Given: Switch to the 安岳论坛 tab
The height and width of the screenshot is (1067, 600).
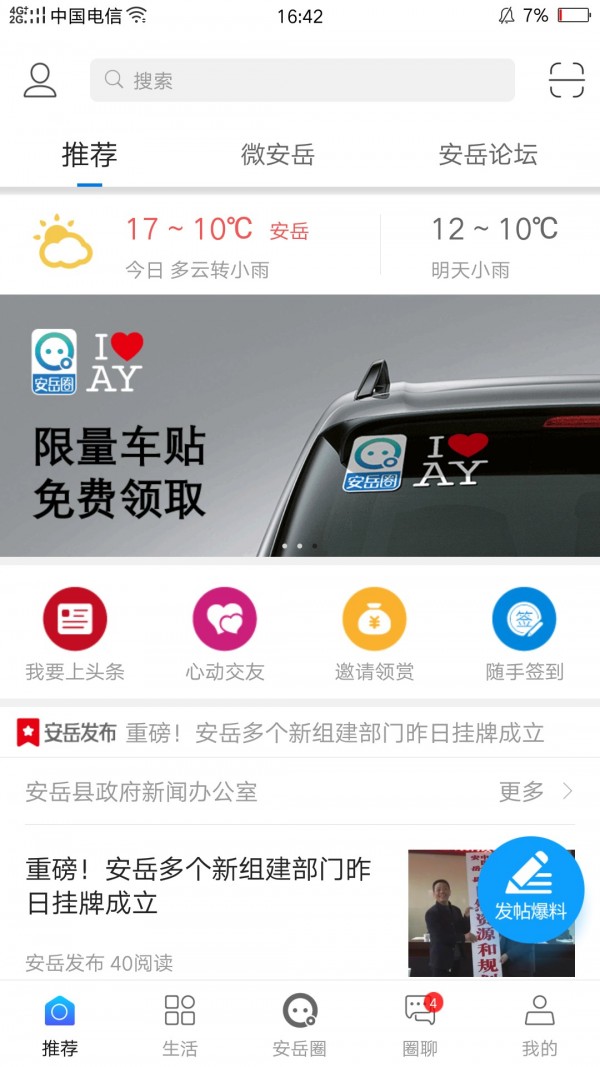Looking at the screenshot, I should (x=488, y=154).
